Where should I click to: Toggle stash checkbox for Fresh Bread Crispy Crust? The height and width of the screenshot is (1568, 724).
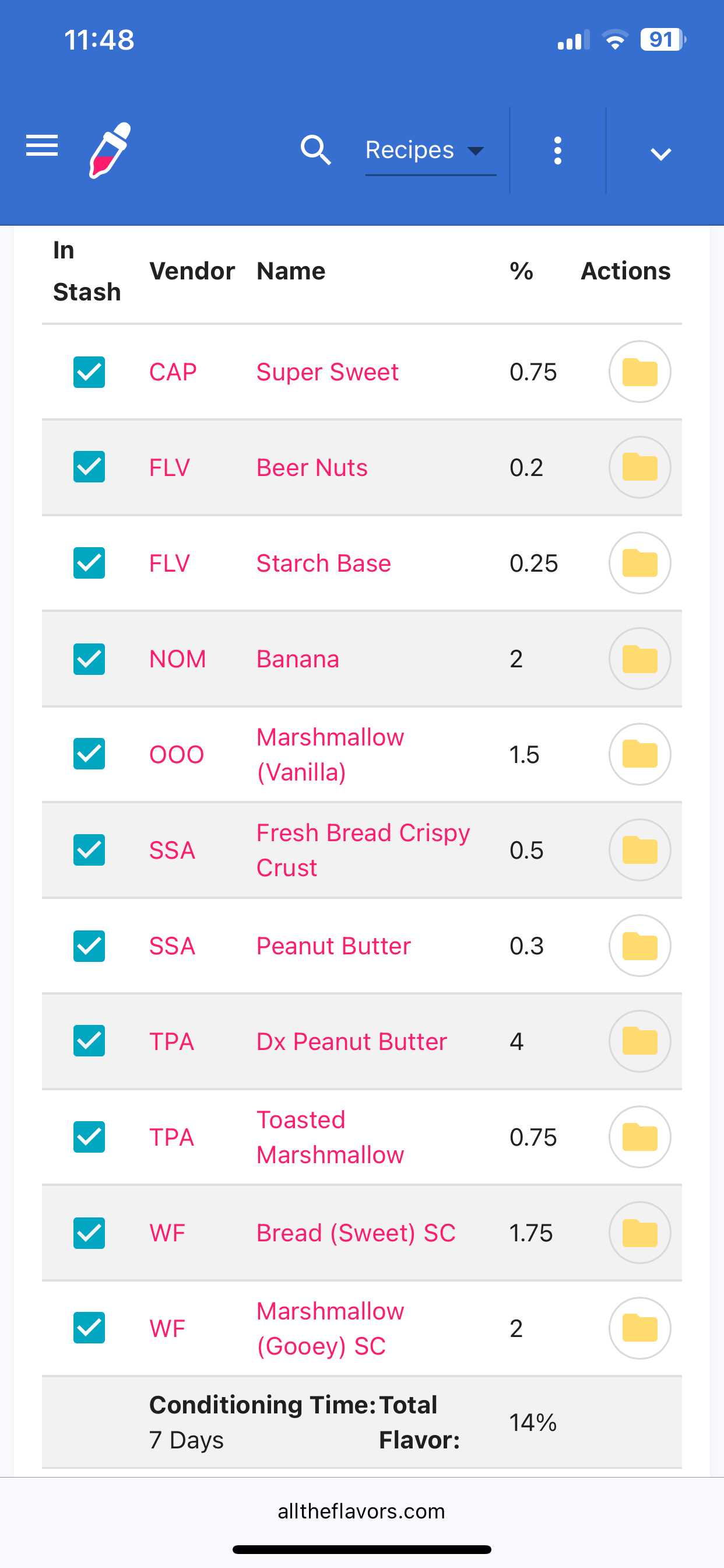pos(89,850)
